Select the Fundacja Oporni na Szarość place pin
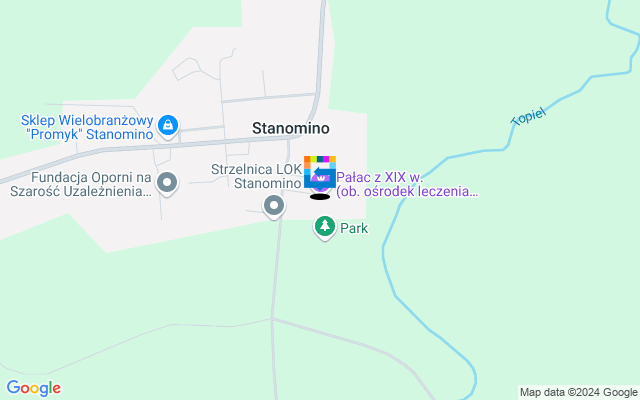640x400 pixels. tap(167, 182)
